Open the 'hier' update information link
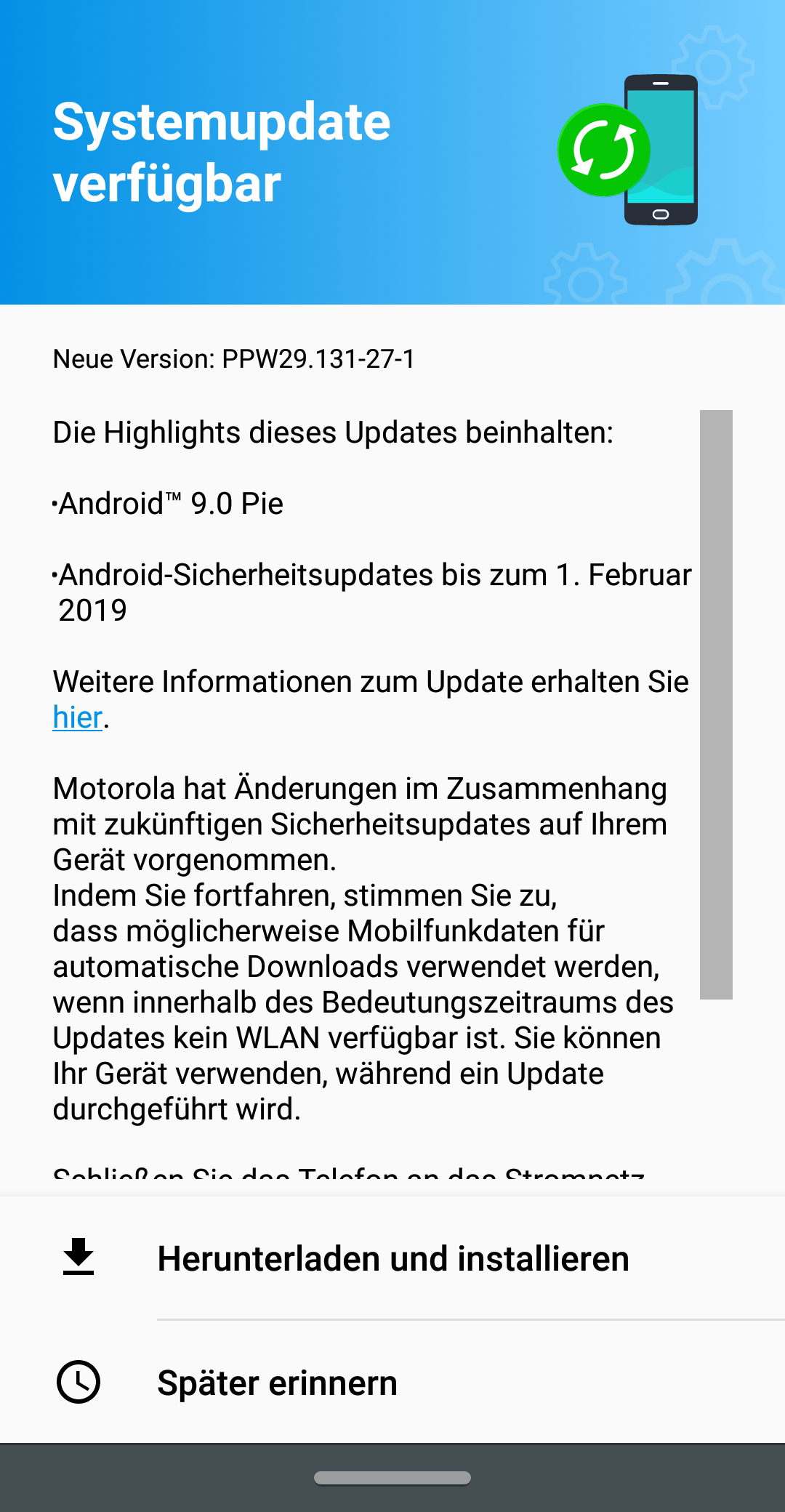 pyautogui.click(x=77, y=717)
